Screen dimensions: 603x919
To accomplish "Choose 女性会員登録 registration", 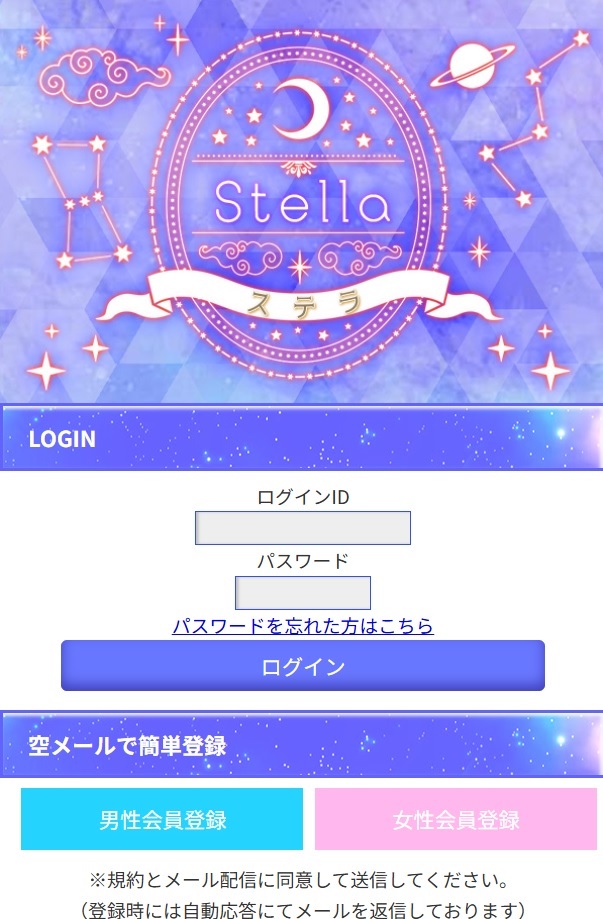I will [x=456, y=820].
